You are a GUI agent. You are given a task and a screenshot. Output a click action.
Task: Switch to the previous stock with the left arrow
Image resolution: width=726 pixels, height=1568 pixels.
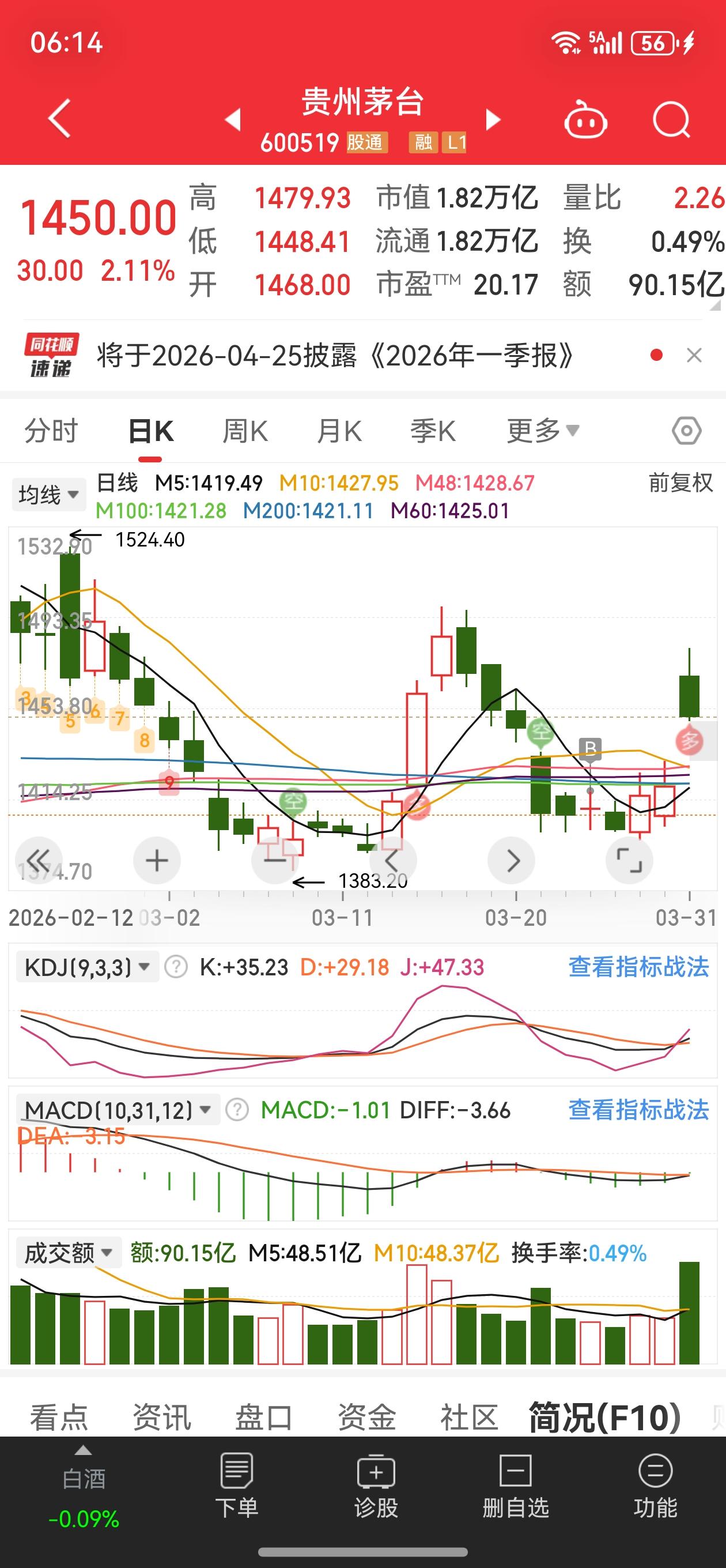point(233,120)
